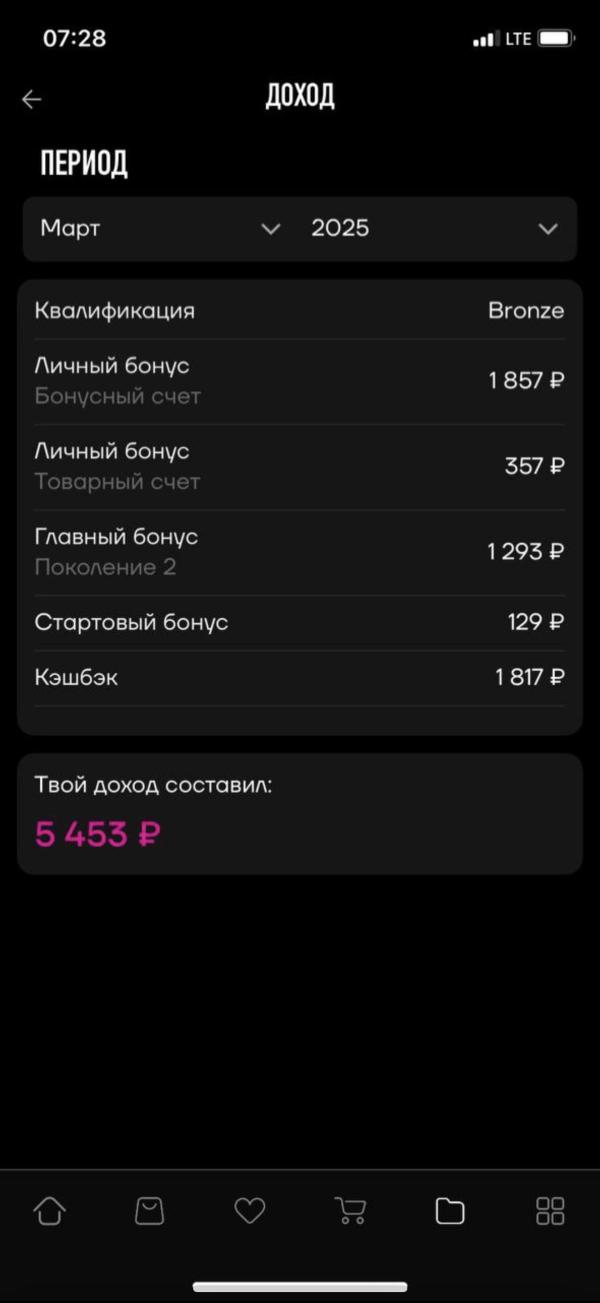Switch to the home tab
This screenshot has width=600, height=1303.
(x=49, y=1211)
